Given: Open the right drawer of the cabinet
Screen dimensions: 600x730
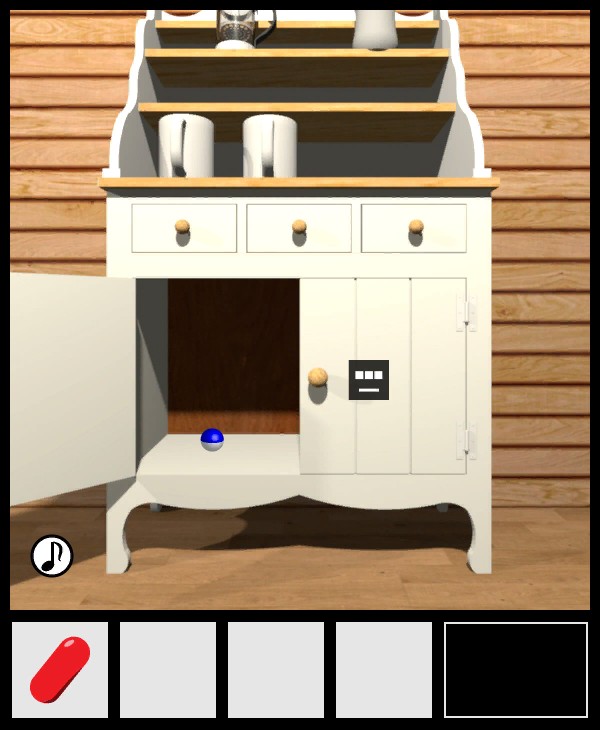Looking at the screenshot, I should click(415, 228).
